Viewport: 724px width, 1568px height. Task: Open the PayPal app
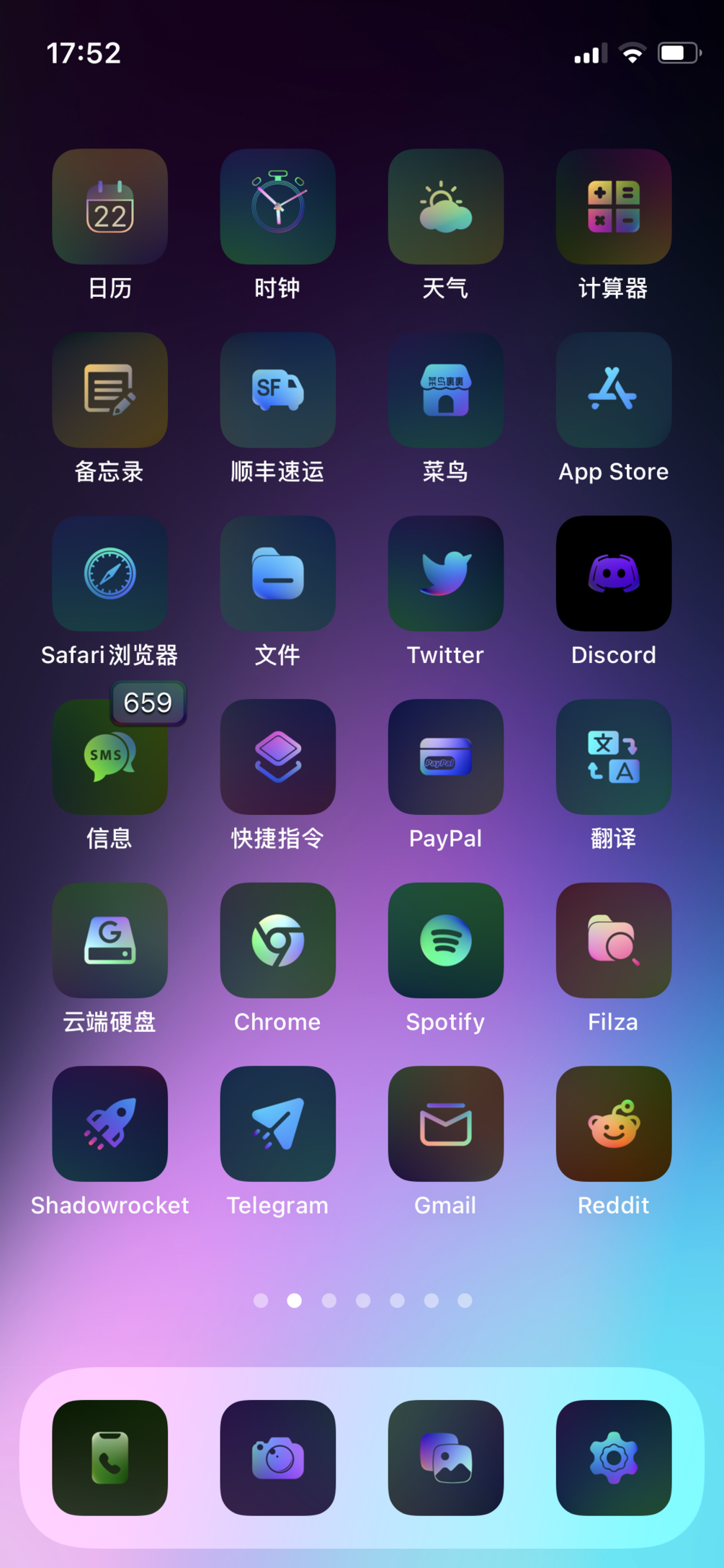point(445,757)
